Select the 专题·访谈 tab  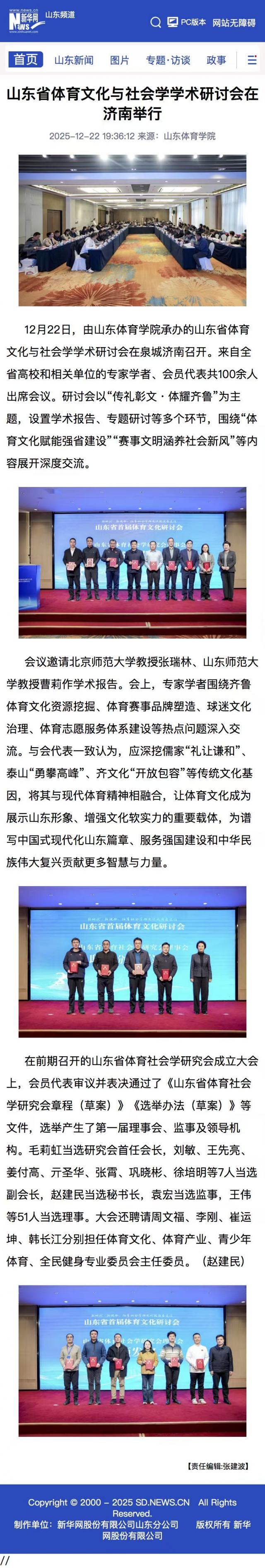[168, 60]
